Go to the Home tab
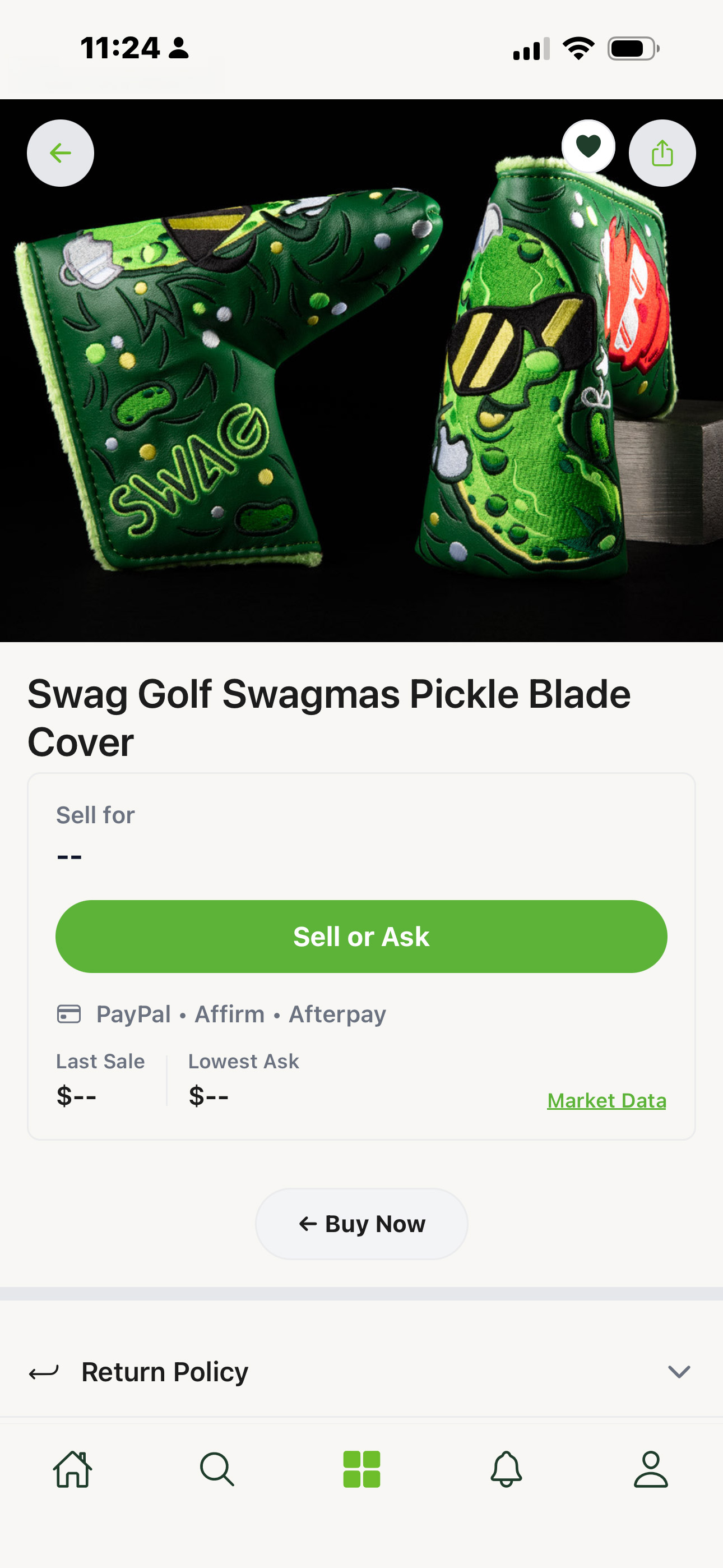The height and width of the screenshot is (1568, 723). pos(73,1469)
